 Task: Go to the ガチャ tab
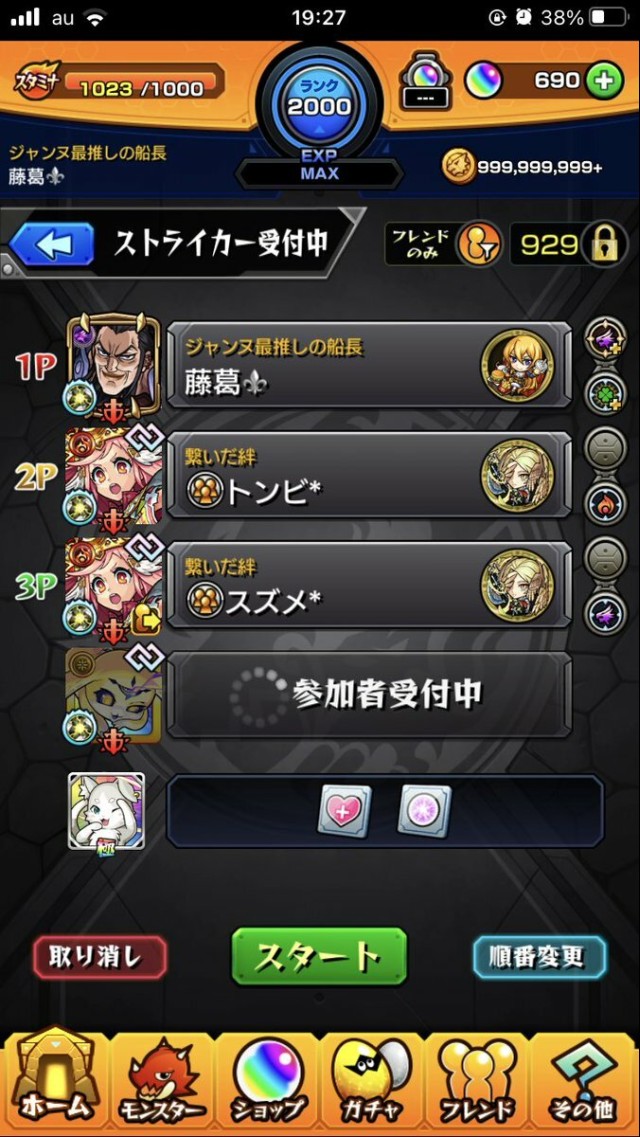click(x=373, y=1080)
